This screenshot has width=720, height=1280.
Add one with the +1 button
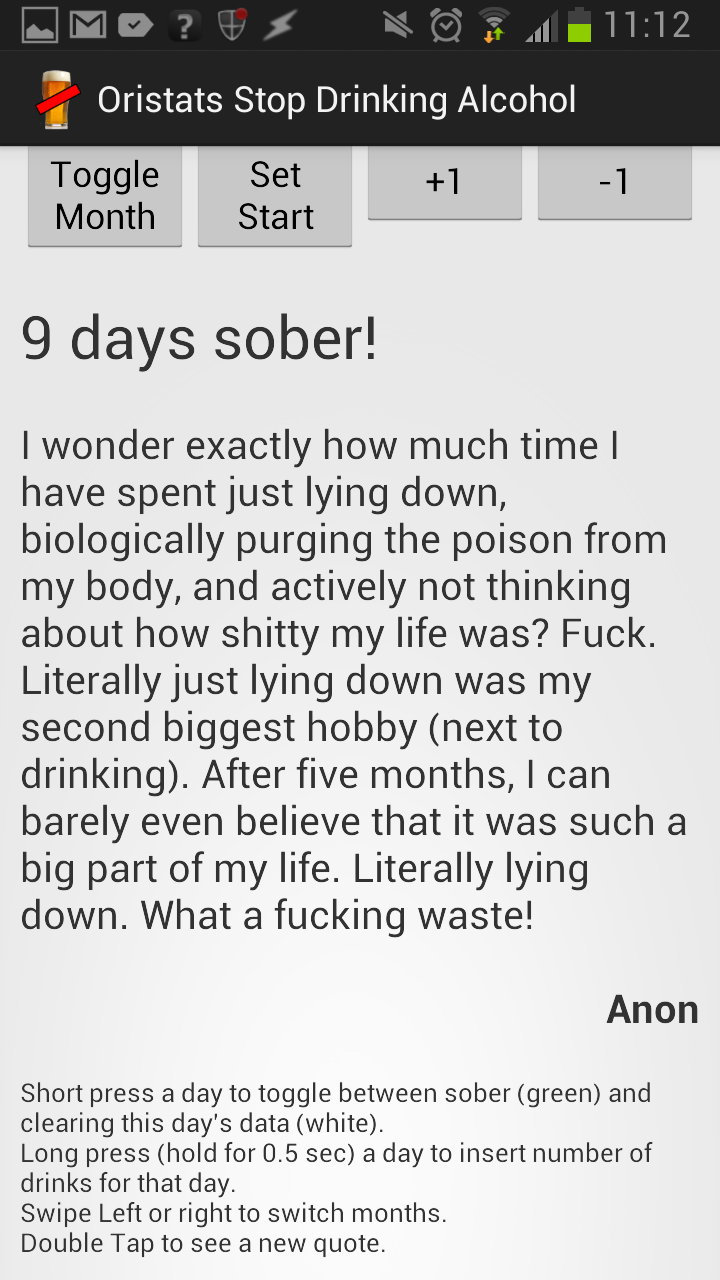coord(444,182)
